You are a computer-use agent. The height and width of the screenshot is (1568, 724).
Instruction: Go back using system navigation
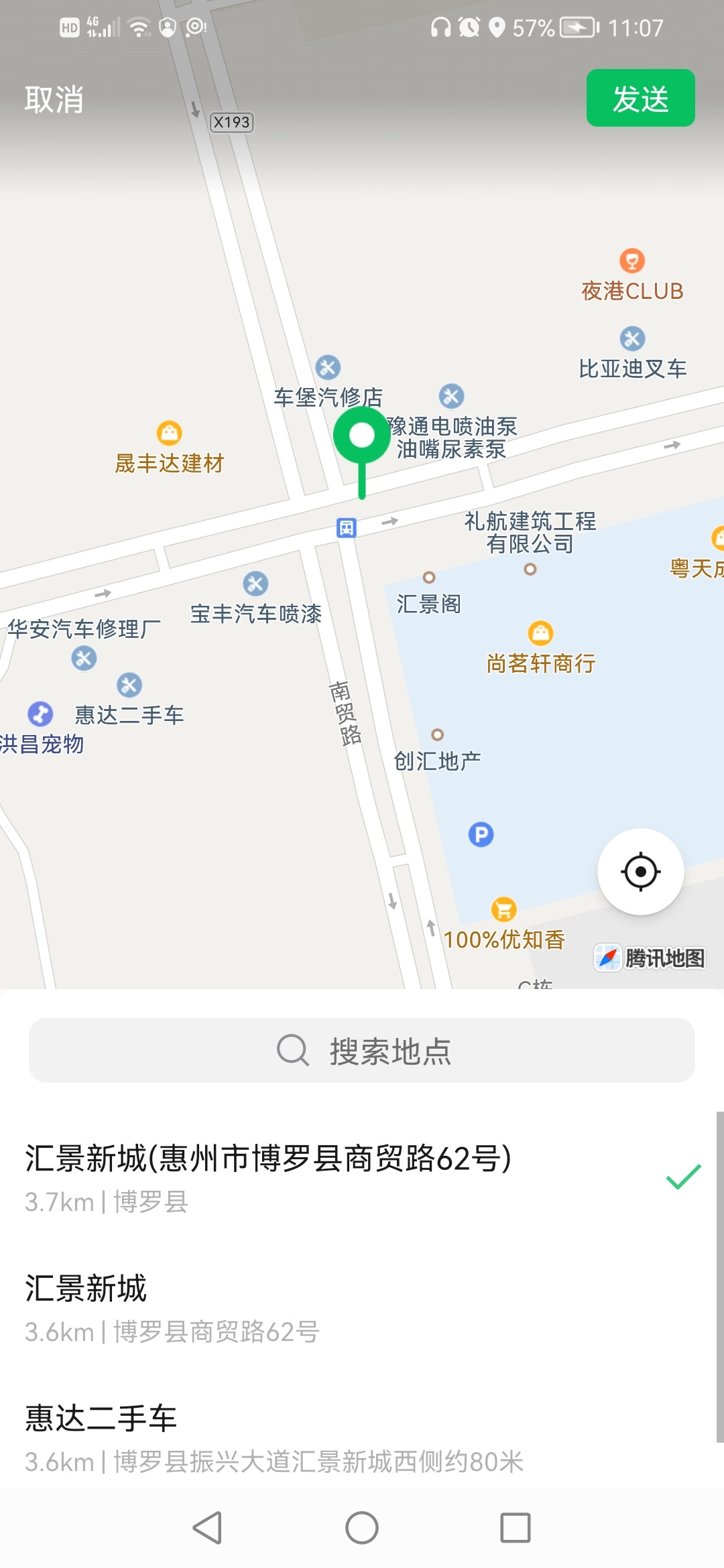[x=207, y=1528]
